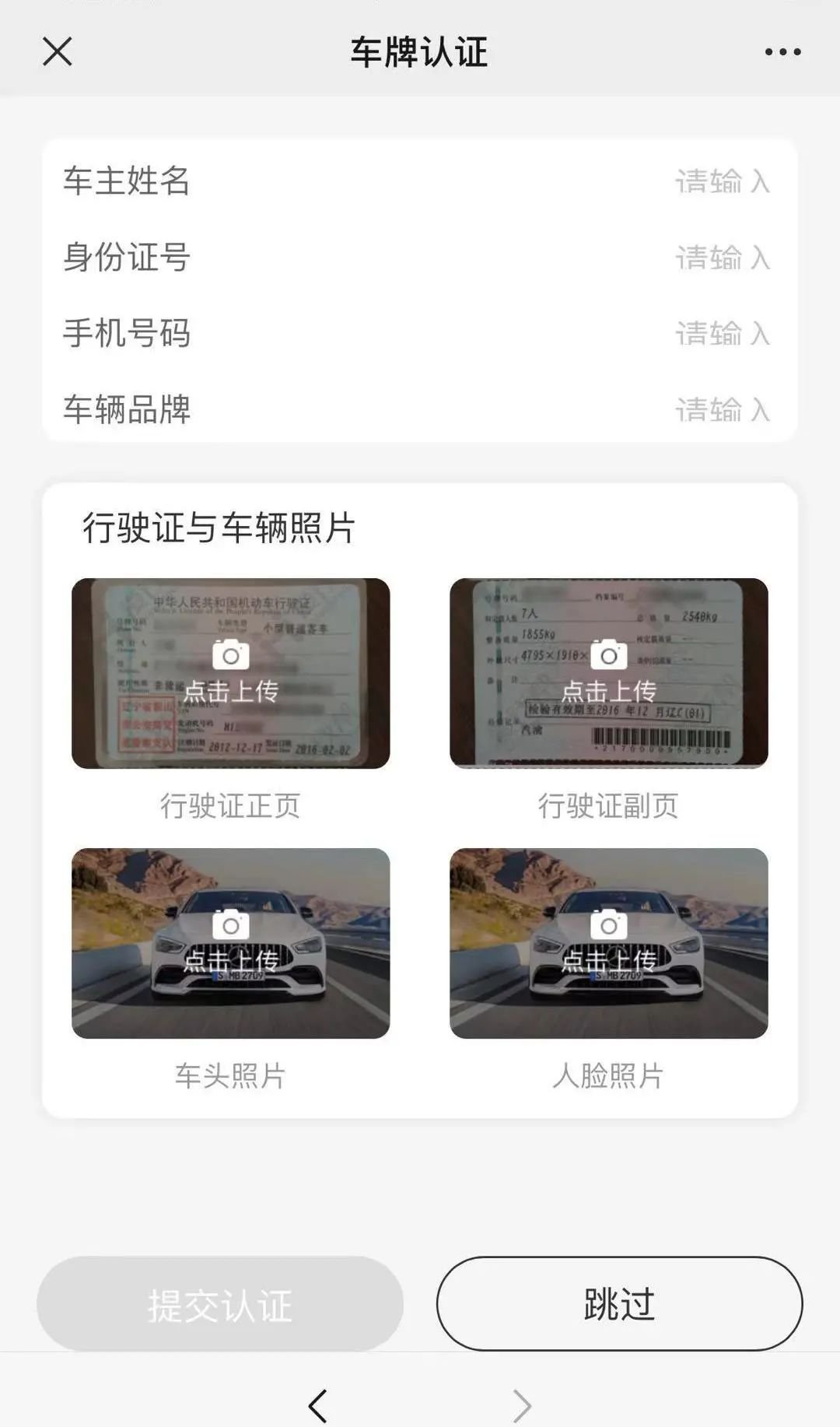
Task: Go back with the bottom left arrow
Action: (x=317, y=1405)
